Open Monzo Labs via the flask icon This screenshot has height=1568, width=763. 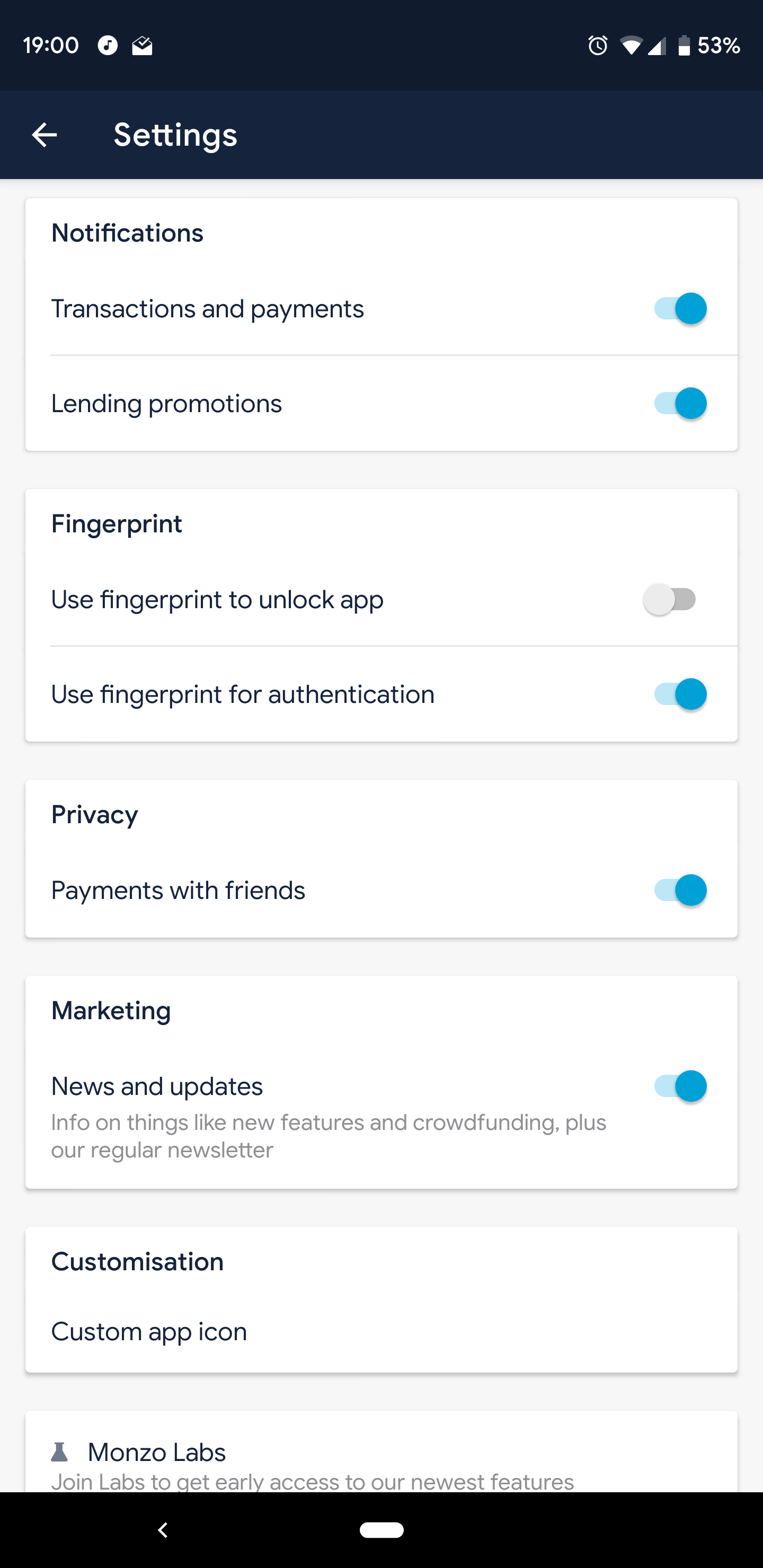60,1452
